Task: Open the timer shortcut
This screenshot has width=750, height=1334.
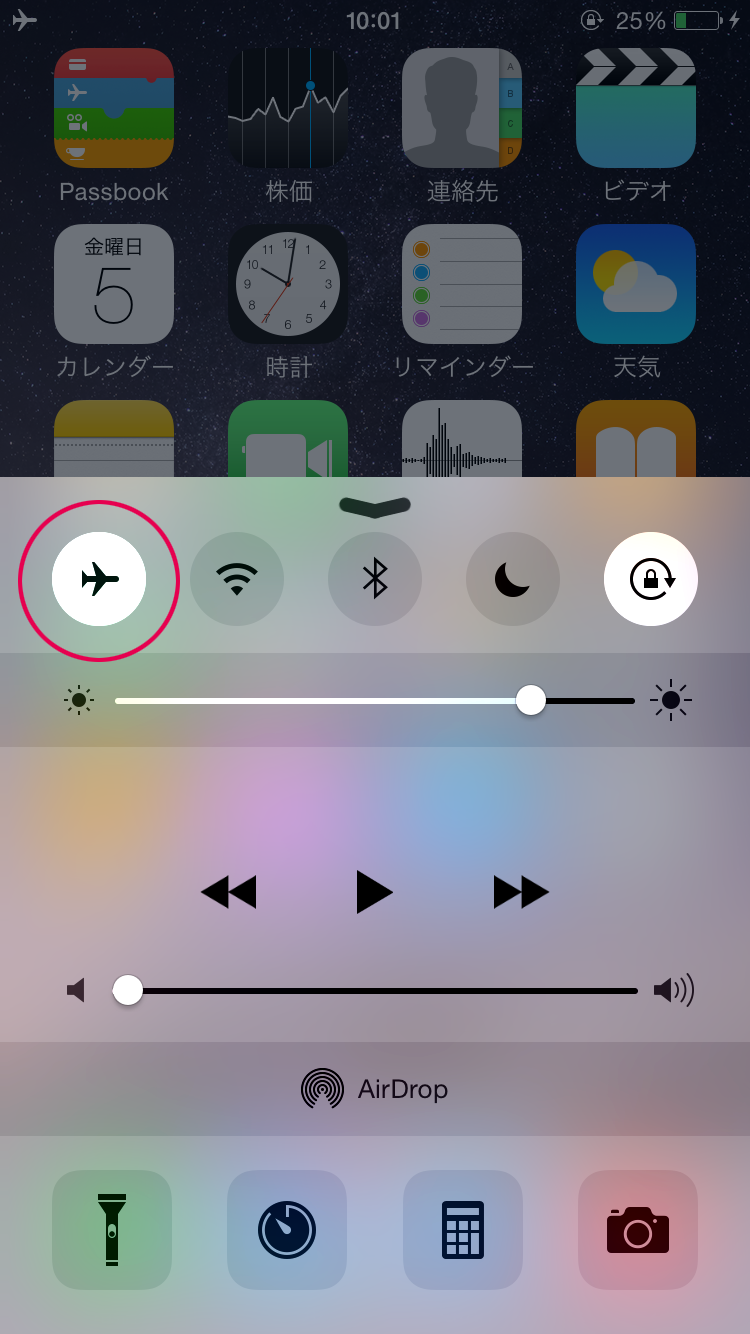Action: (x=287, y=1230)
